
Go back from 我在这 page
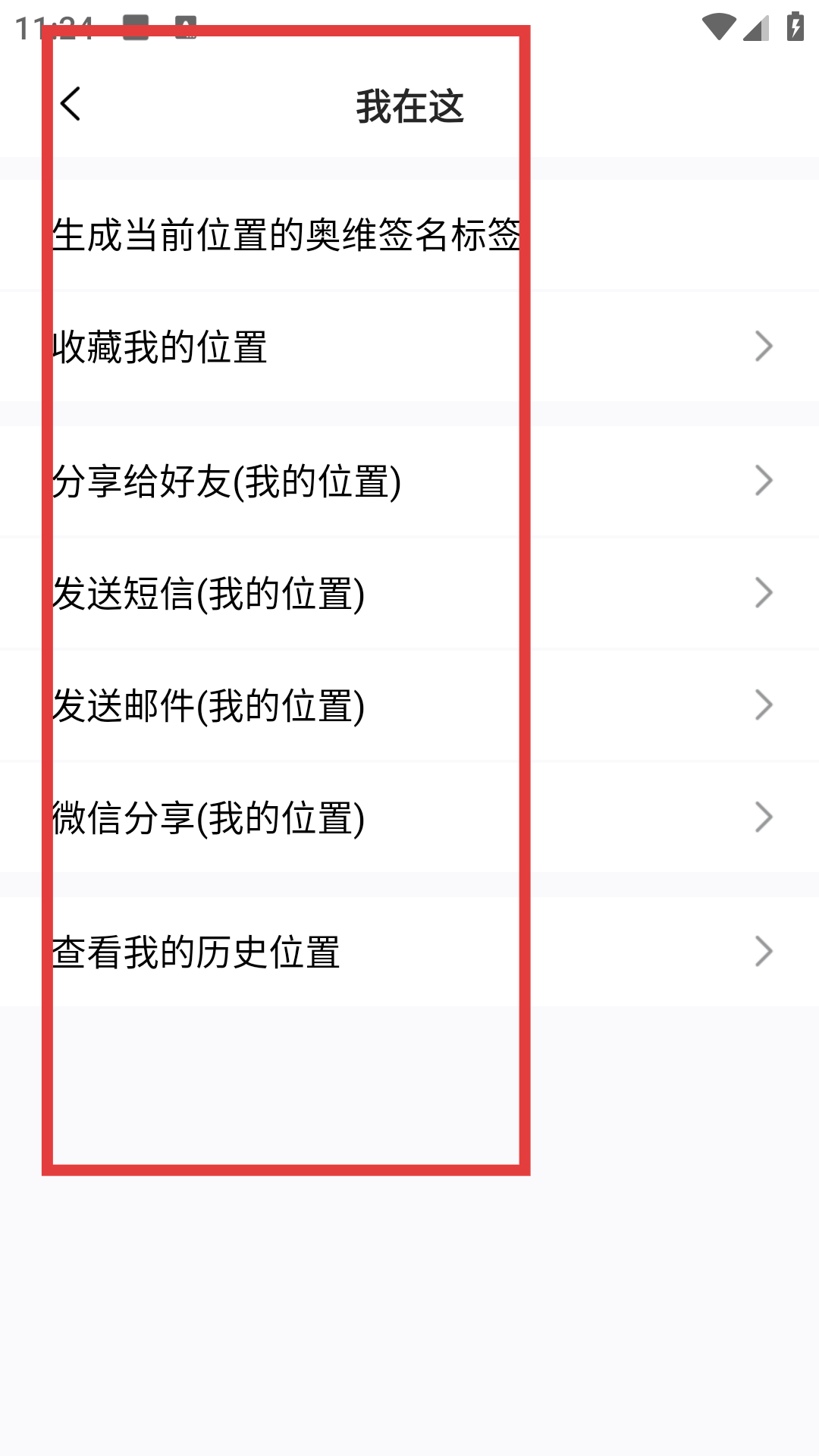(71, 105)
